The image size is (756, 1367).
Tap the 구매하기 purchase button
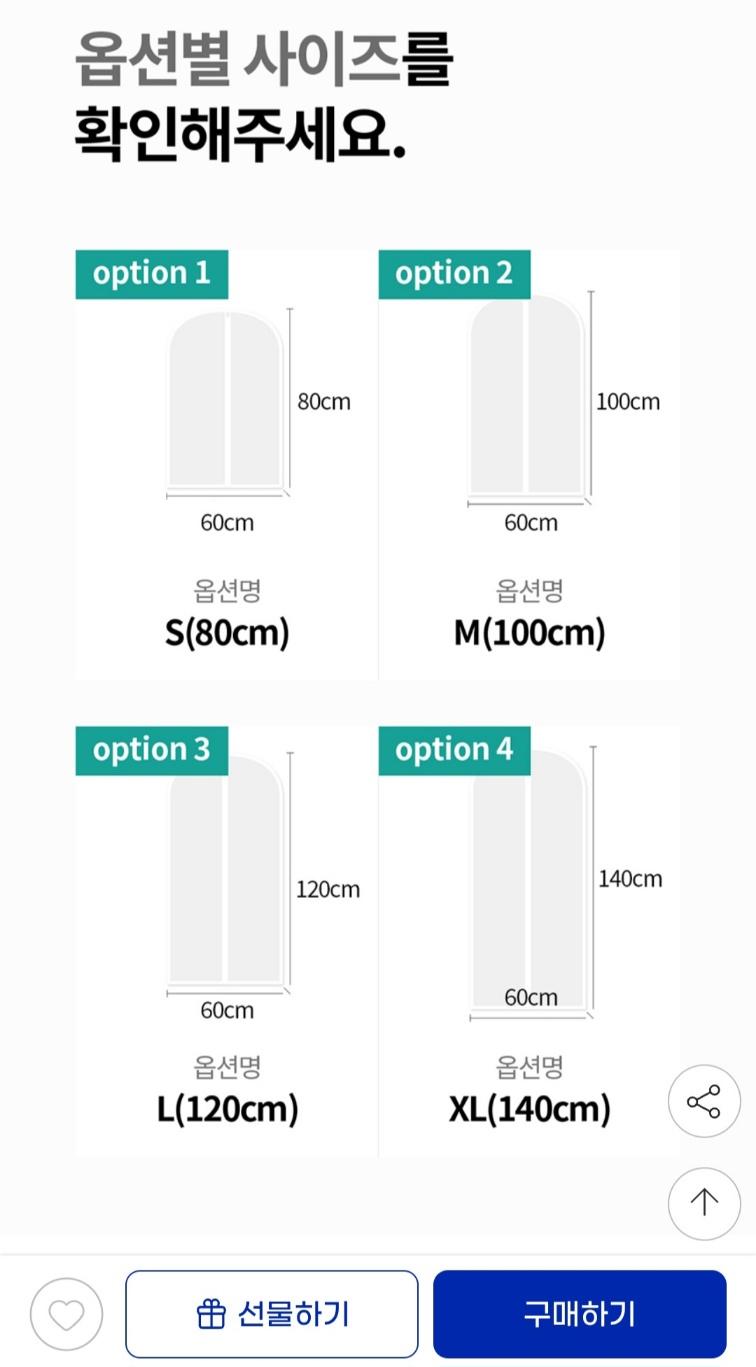(x=579, y=1313)
